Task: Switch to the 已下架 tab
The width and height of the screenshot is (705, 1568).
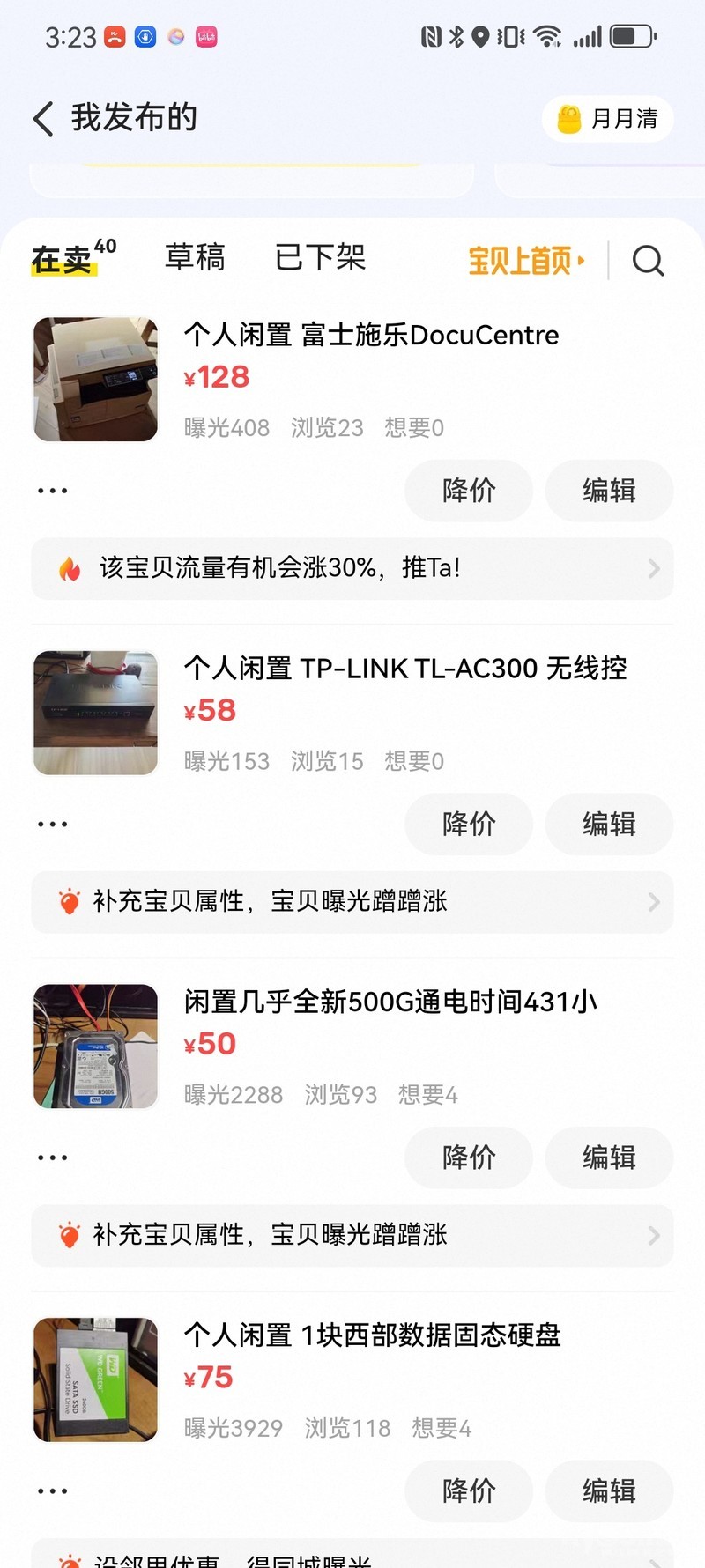Action: tap(320, 258)
